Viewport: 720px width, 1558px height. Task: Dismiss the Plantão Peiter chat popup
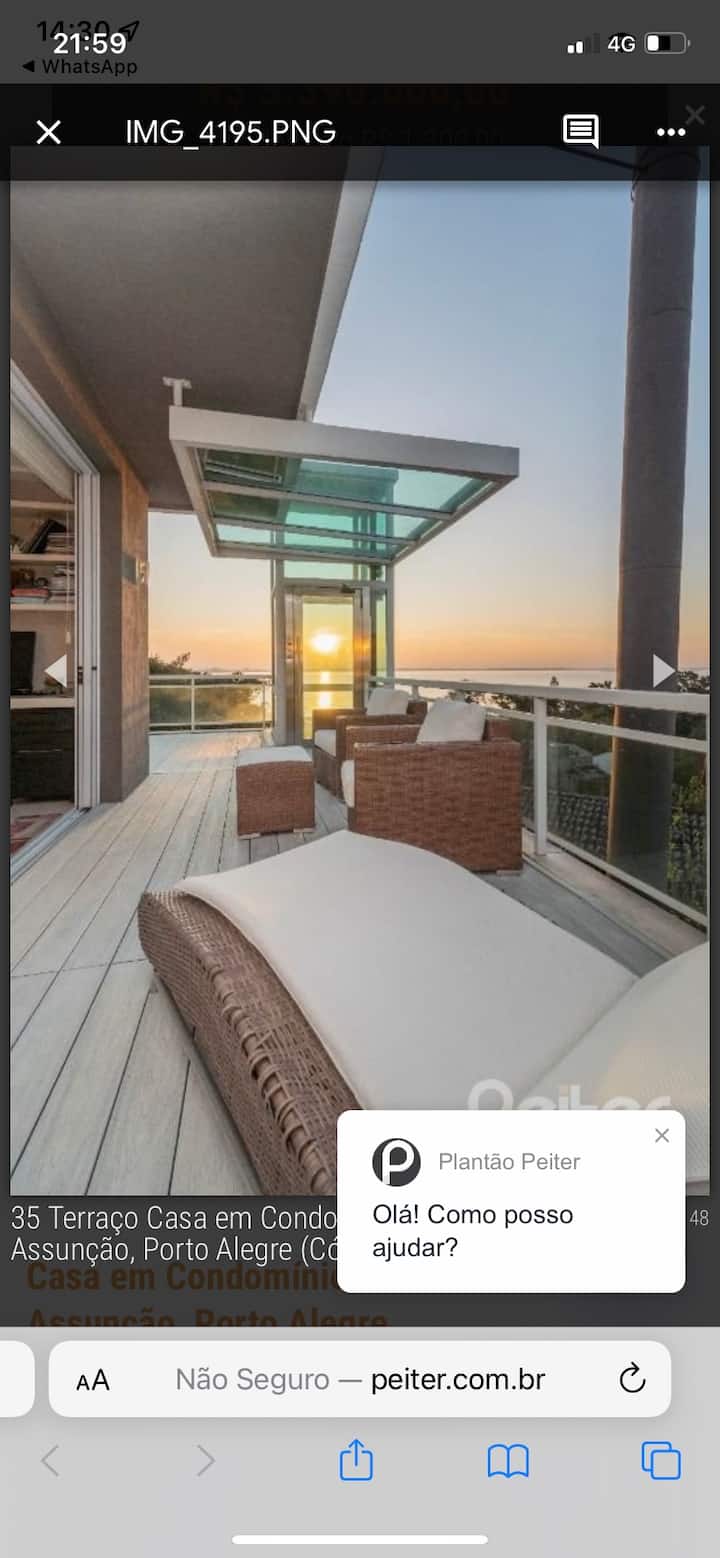[x=661, y=1135]
